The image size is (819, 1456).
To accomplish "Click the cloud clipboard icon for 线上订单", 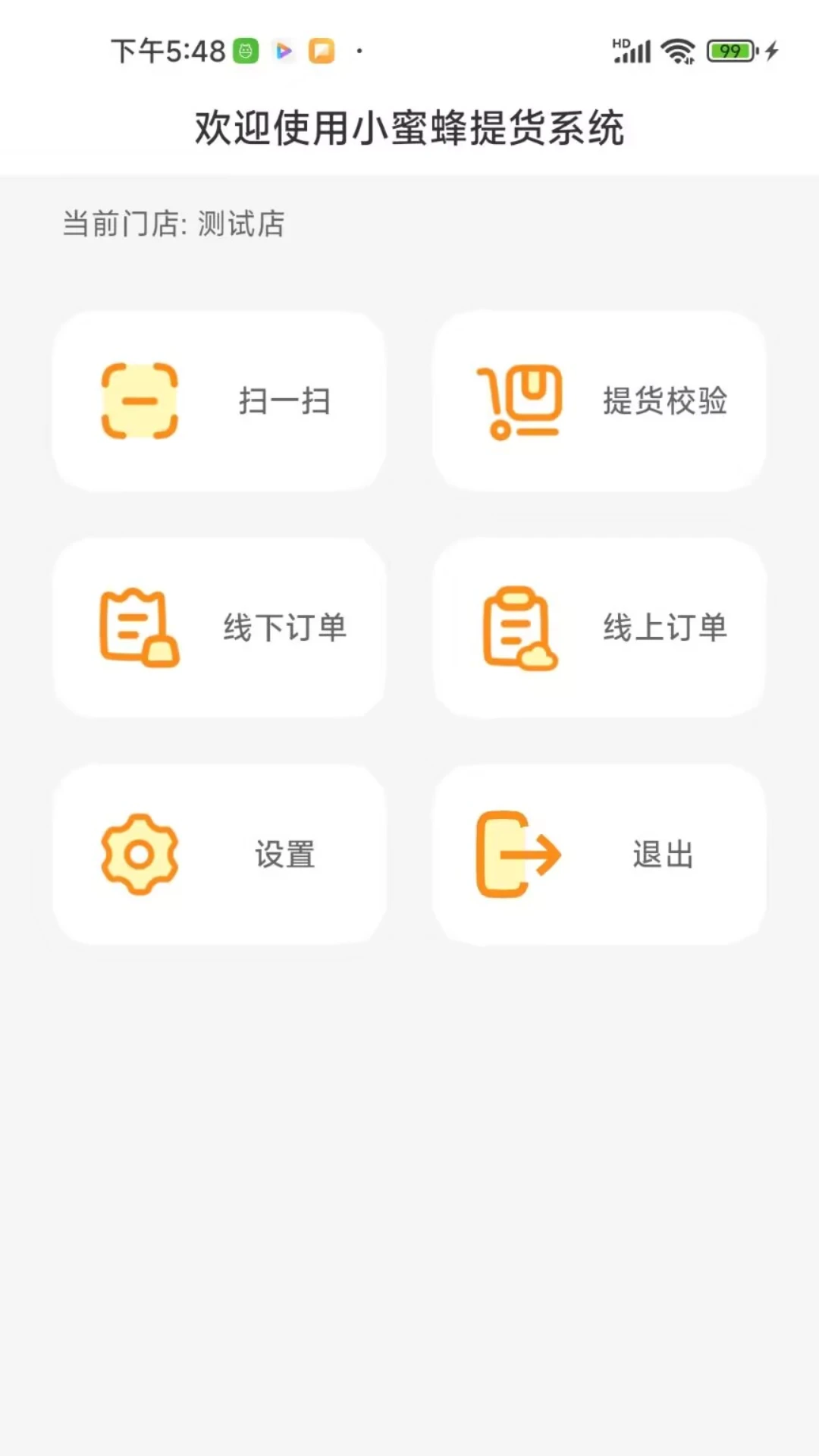I will click(x=518, y=627).
